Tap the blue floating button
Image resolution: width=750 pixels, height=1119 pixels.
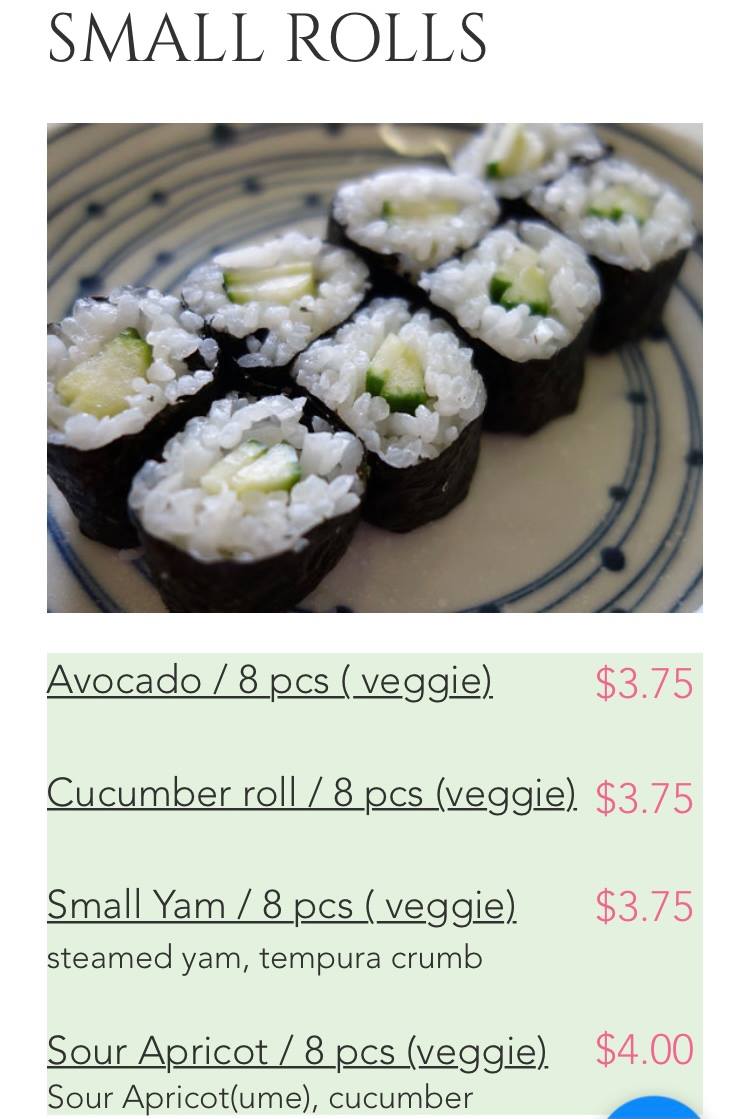(655, 1109)
